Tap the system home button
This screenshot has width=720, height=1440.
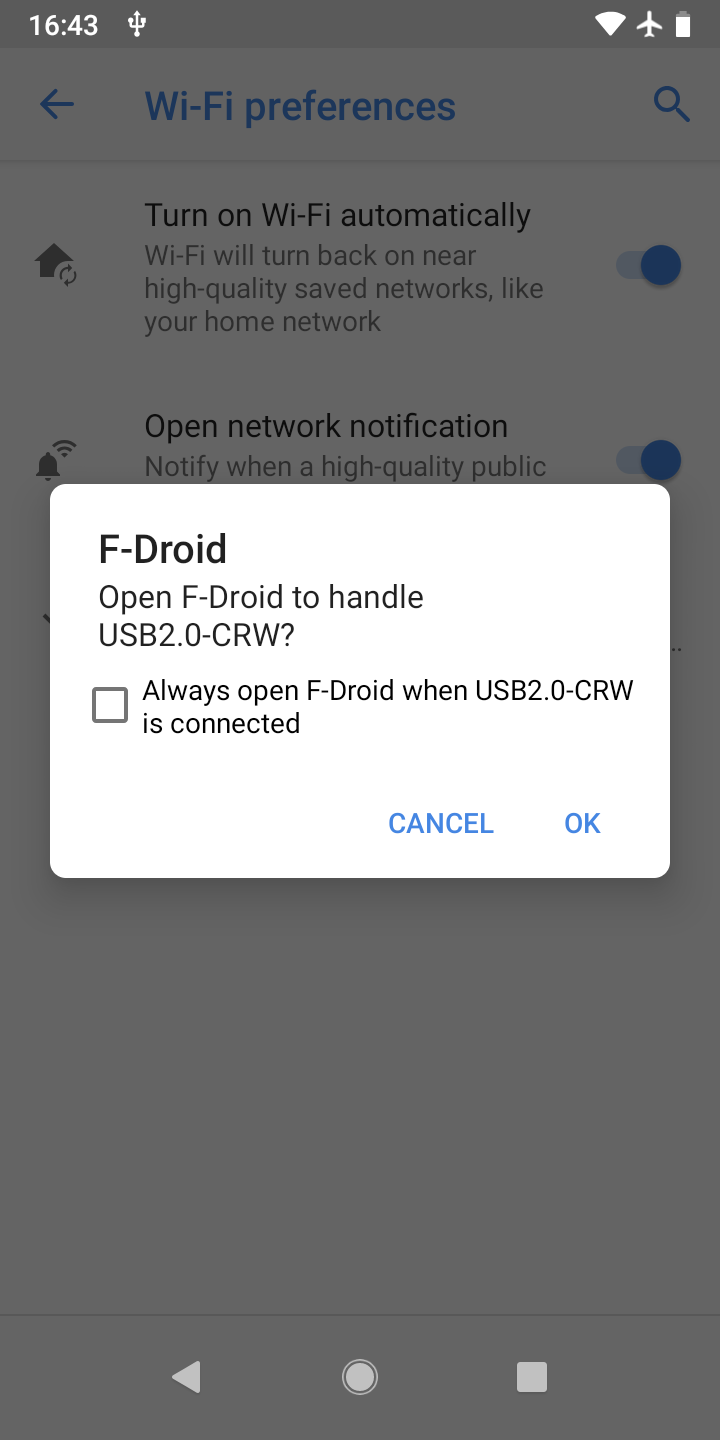coord(360,1377)
